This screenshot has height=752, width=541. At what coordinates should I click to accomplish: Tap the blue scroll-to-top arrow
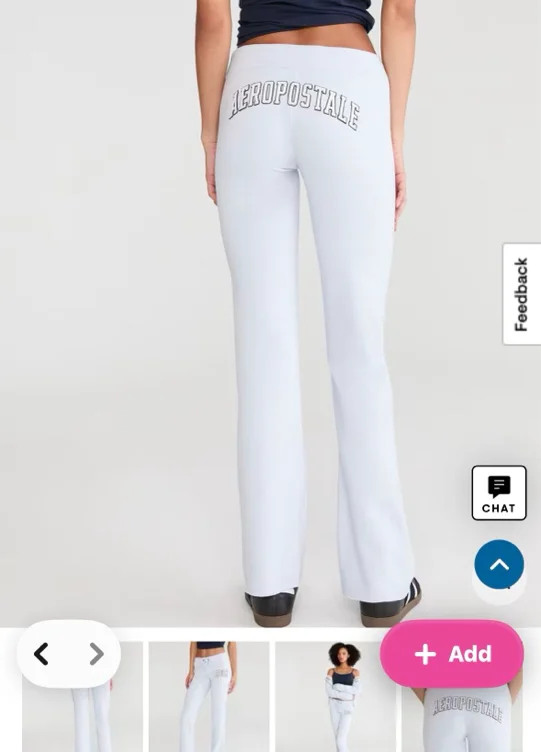click(x=499, y=564)
